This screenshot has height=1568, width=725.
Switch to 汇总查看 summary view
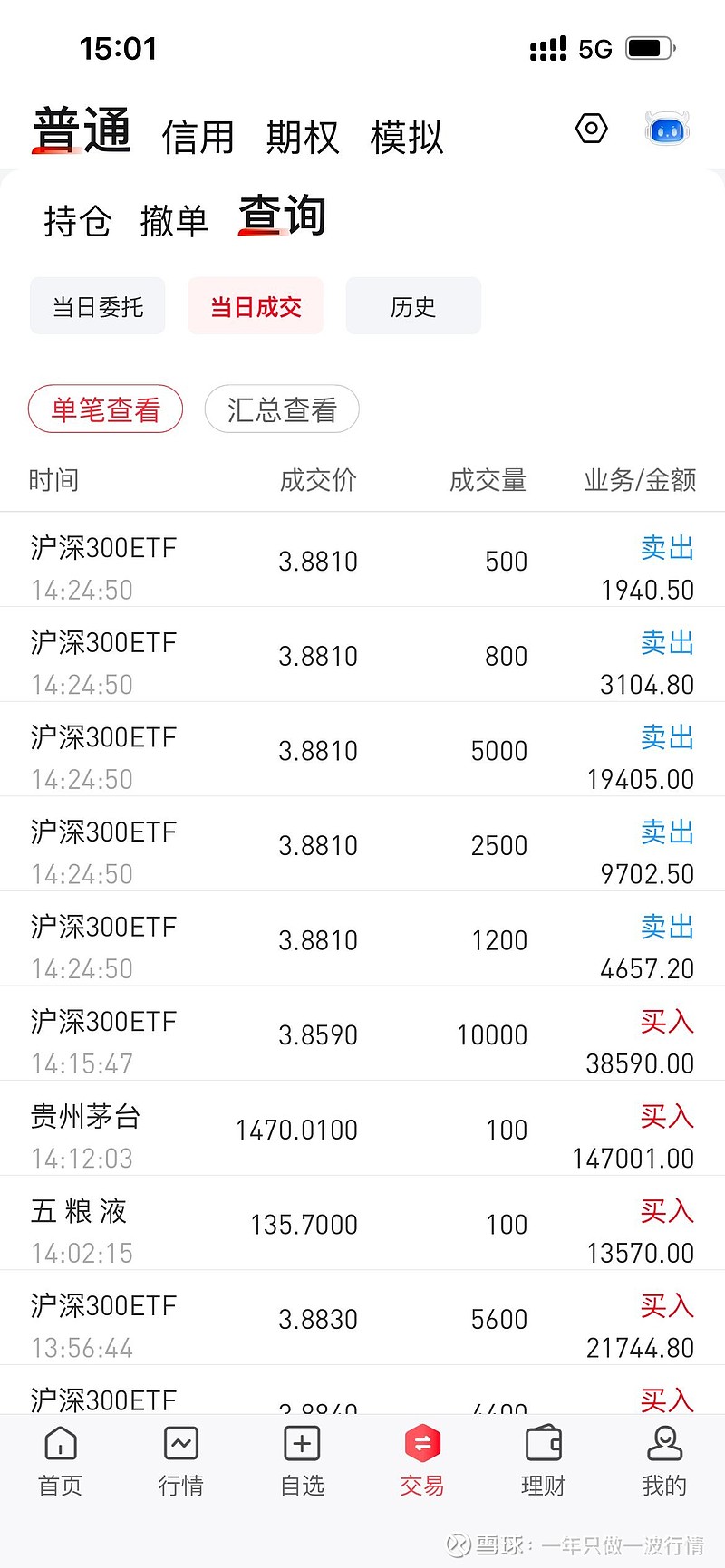point(282,409)
